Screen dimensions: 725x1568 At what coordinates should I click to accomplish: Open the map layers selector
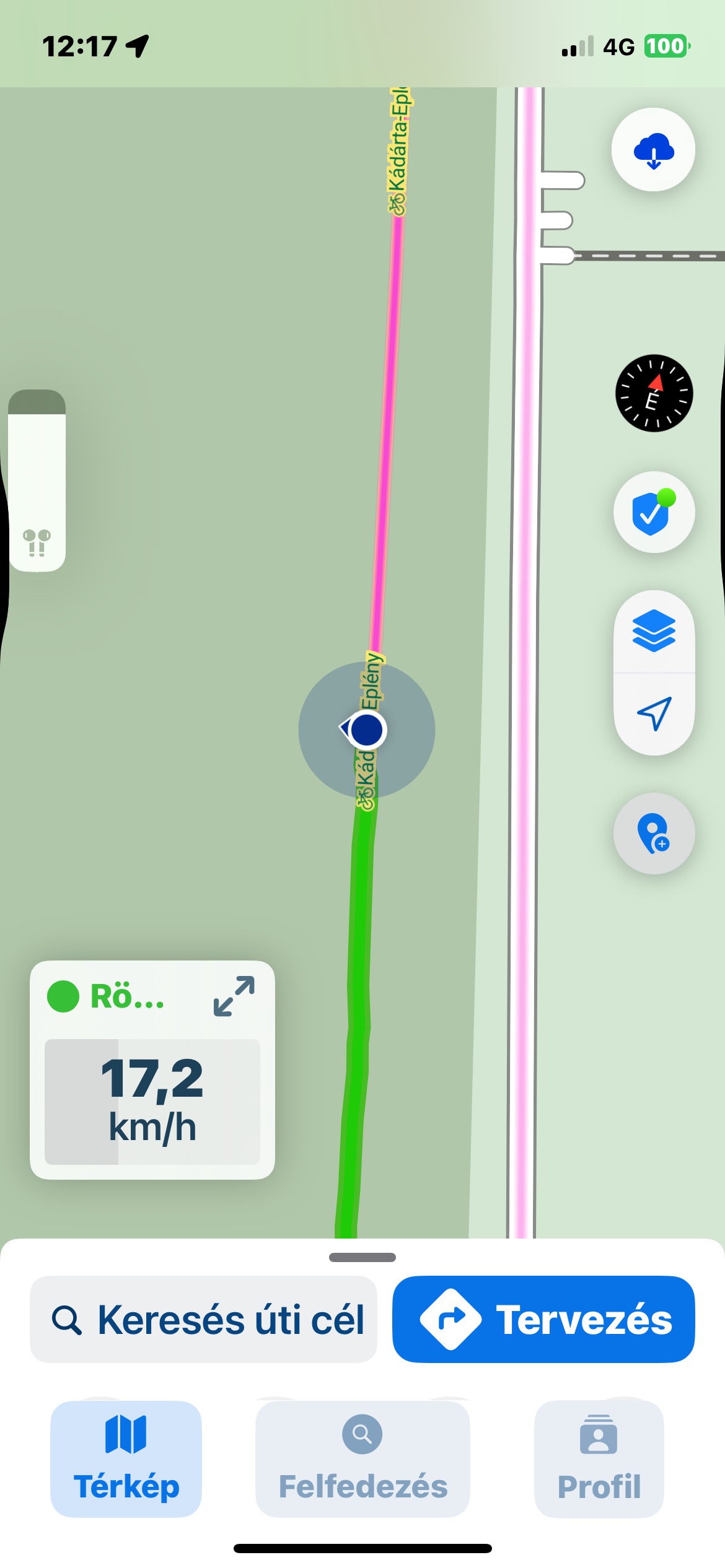[x=653, y=632]
